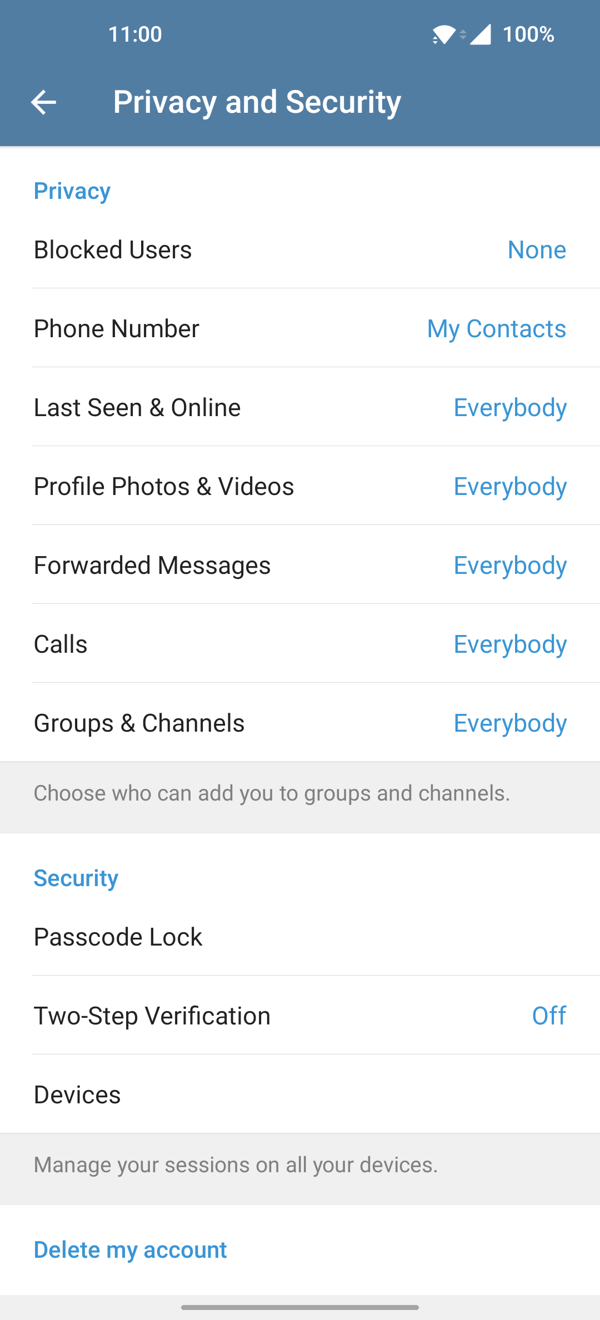Viewport: 600px width, 1320px height.
Task: Open Forwarded Messages privacy options
Action: 300,566
